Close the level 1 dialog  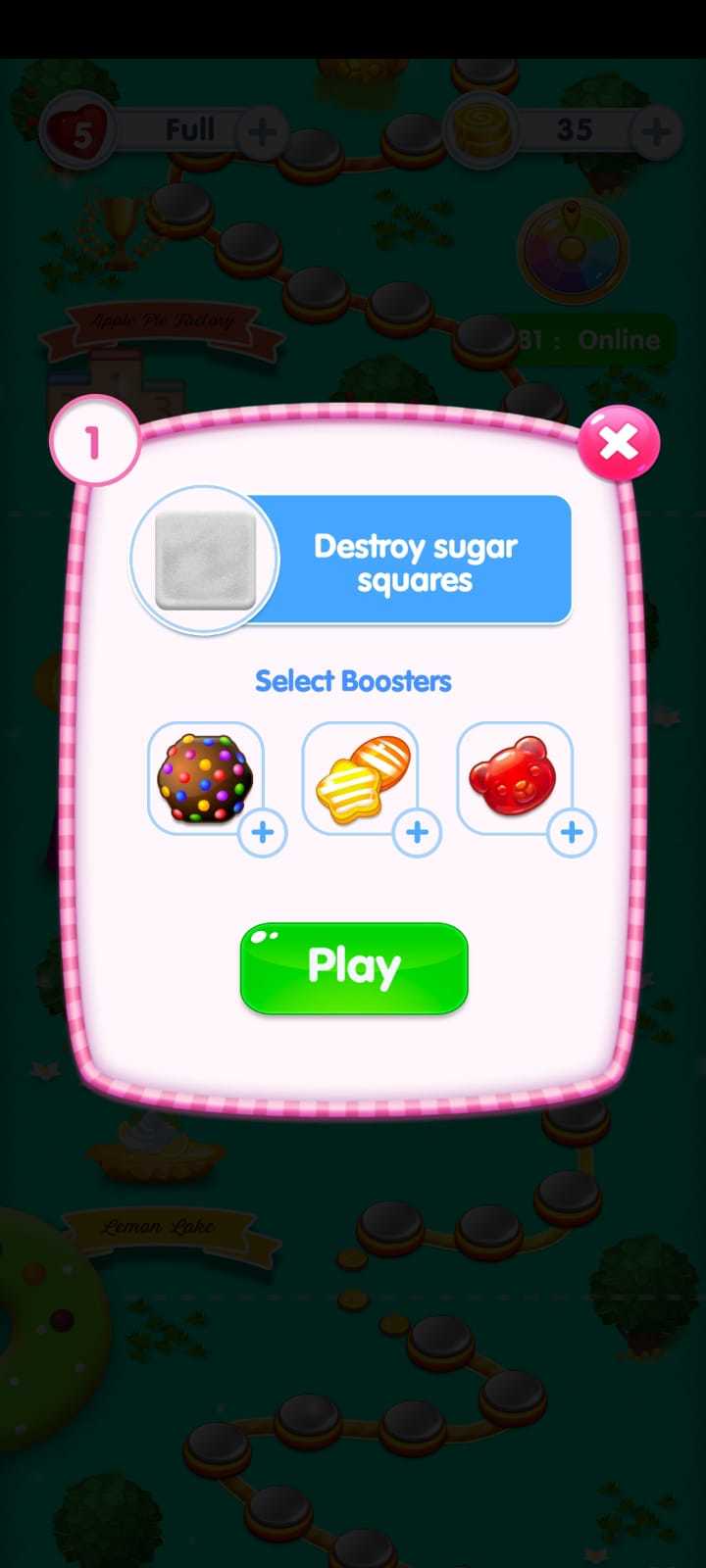pos(618,443)
